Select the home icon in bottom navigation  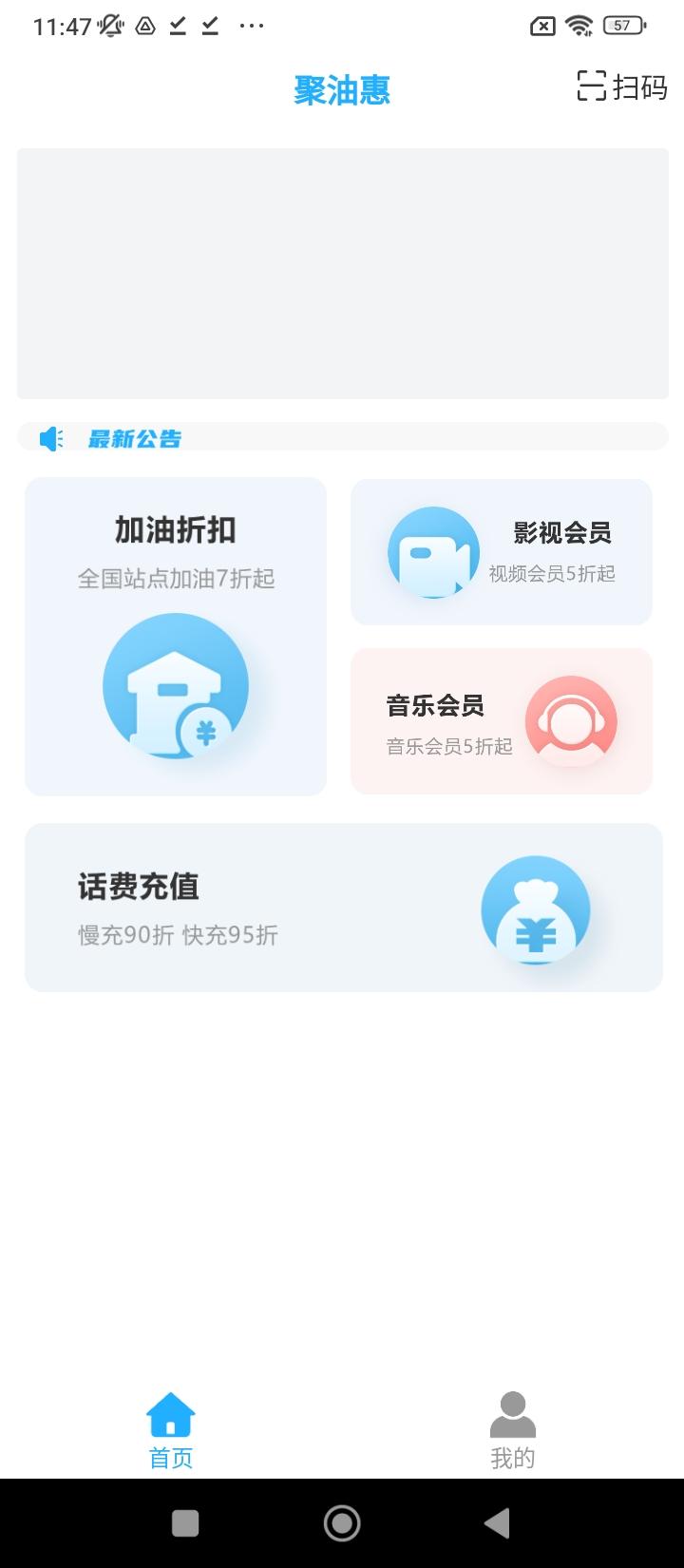(x=170, y=1415)
